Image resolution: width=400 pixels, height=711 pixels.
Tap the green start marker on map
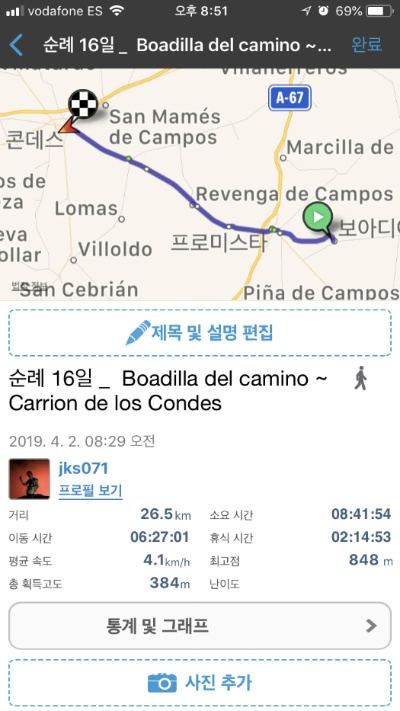[318, 219]
